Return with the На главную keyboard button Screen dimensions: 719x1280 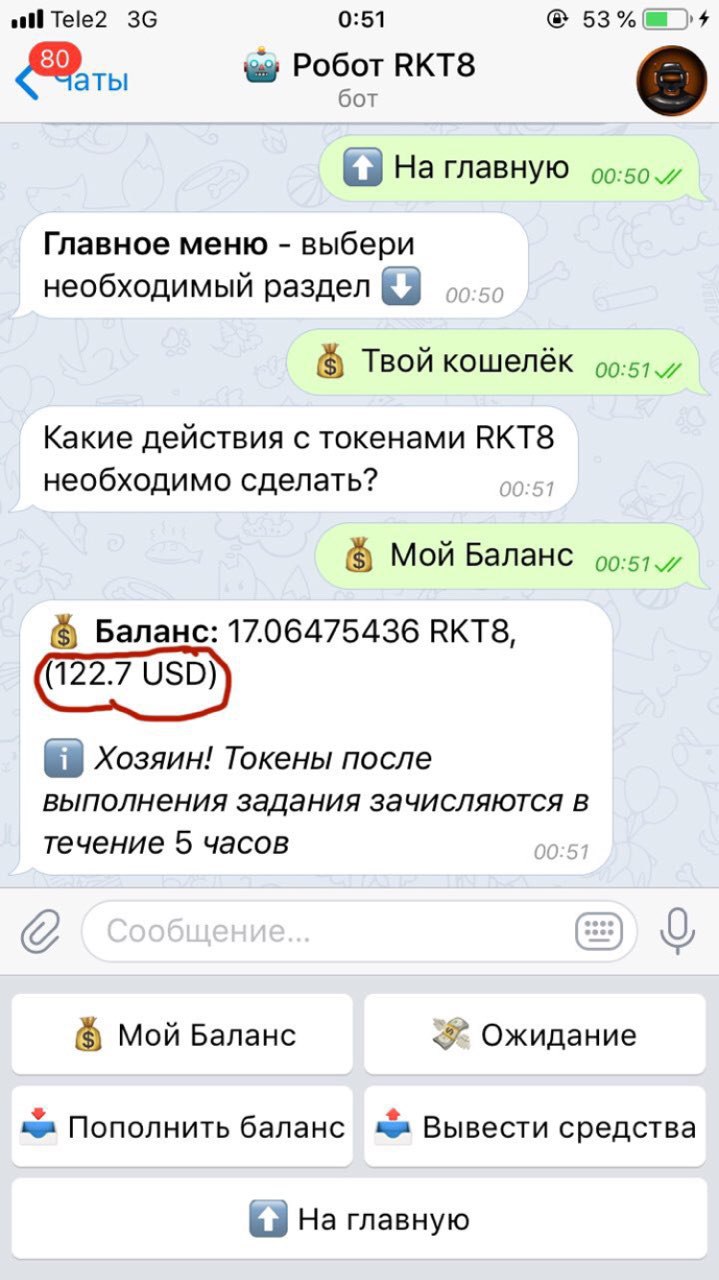(359, 1219)
